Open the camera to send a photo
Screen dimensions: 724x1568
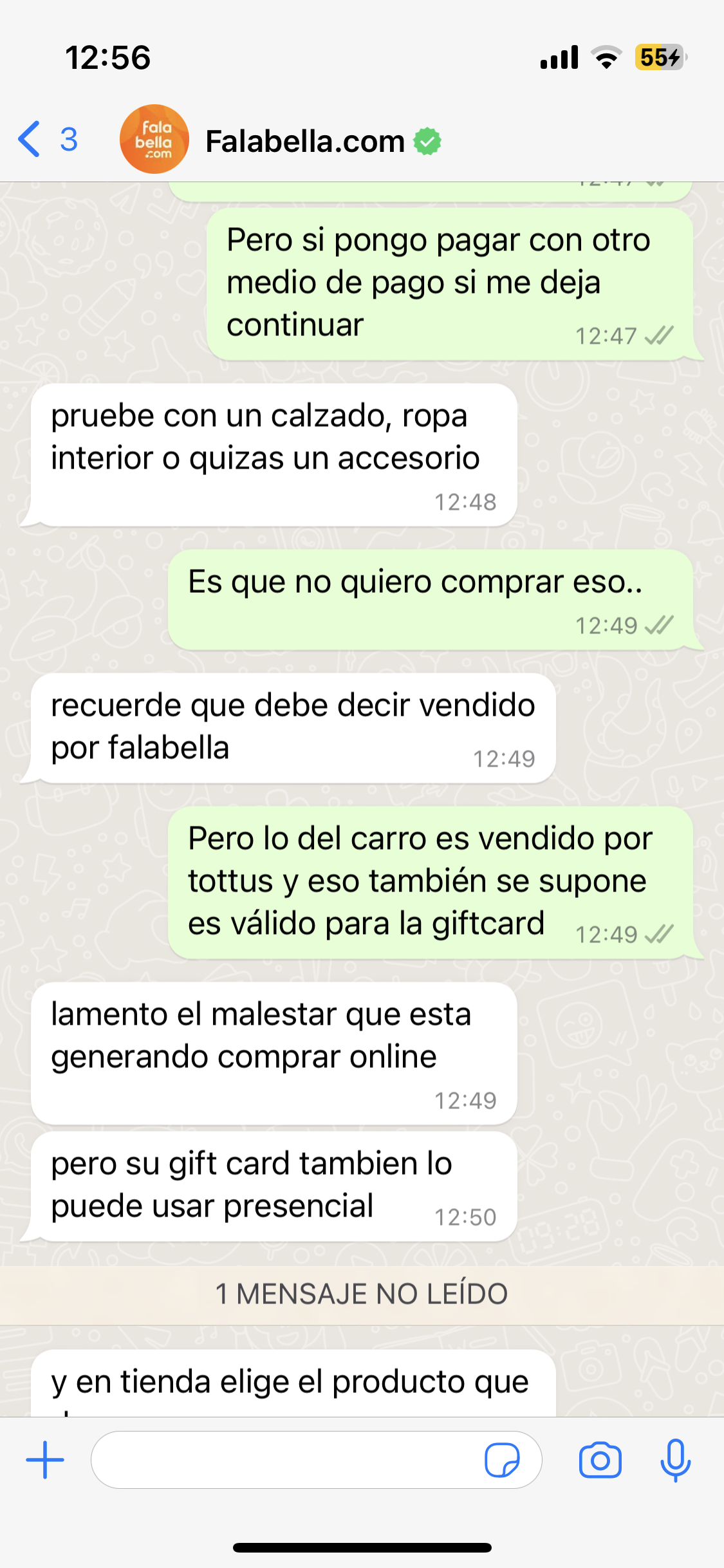tap(600, 1460)
